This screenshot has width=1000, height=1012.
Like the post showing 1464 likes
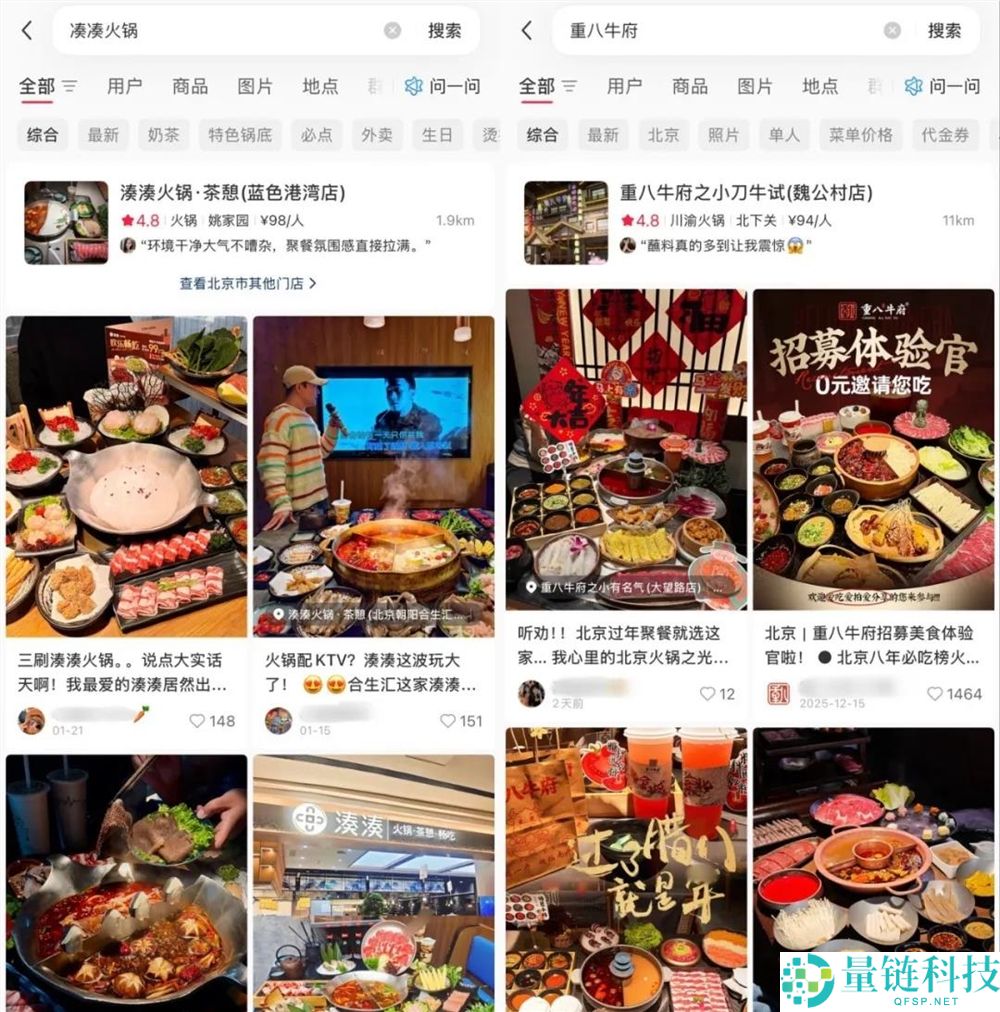tap(935, 691)
